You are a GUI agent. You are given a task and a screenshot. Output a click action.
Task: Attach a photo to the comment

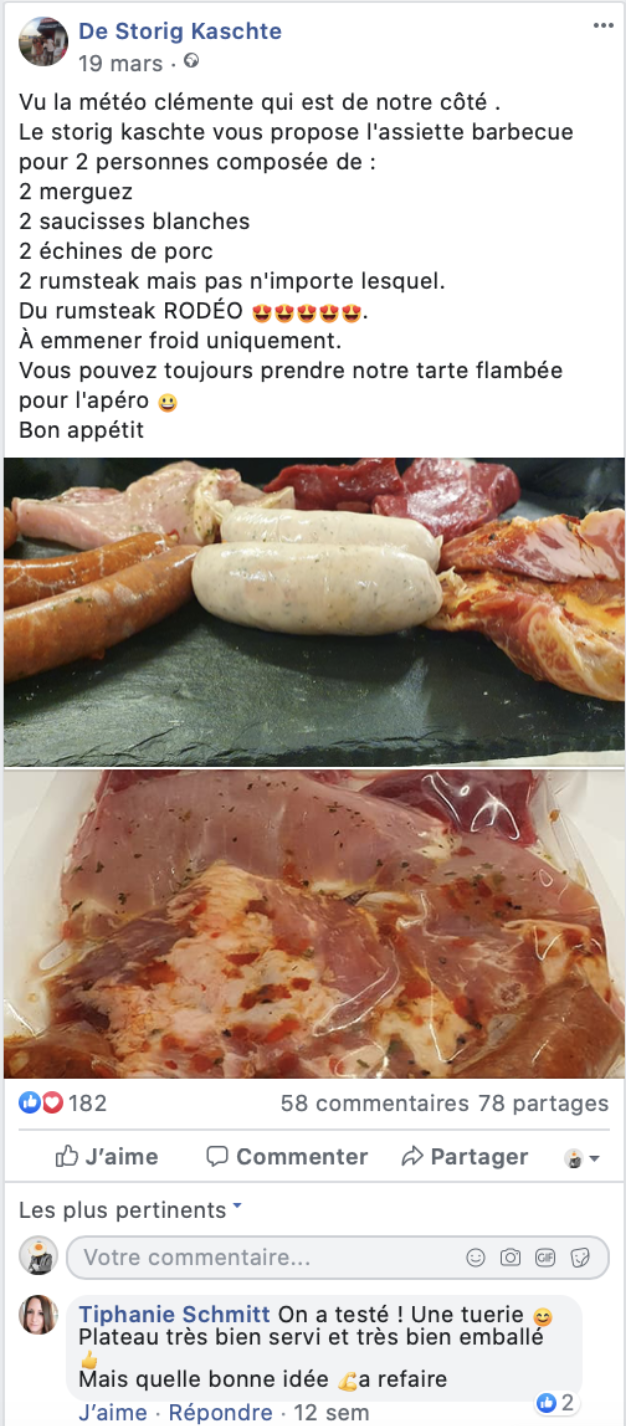[511, 1257]
